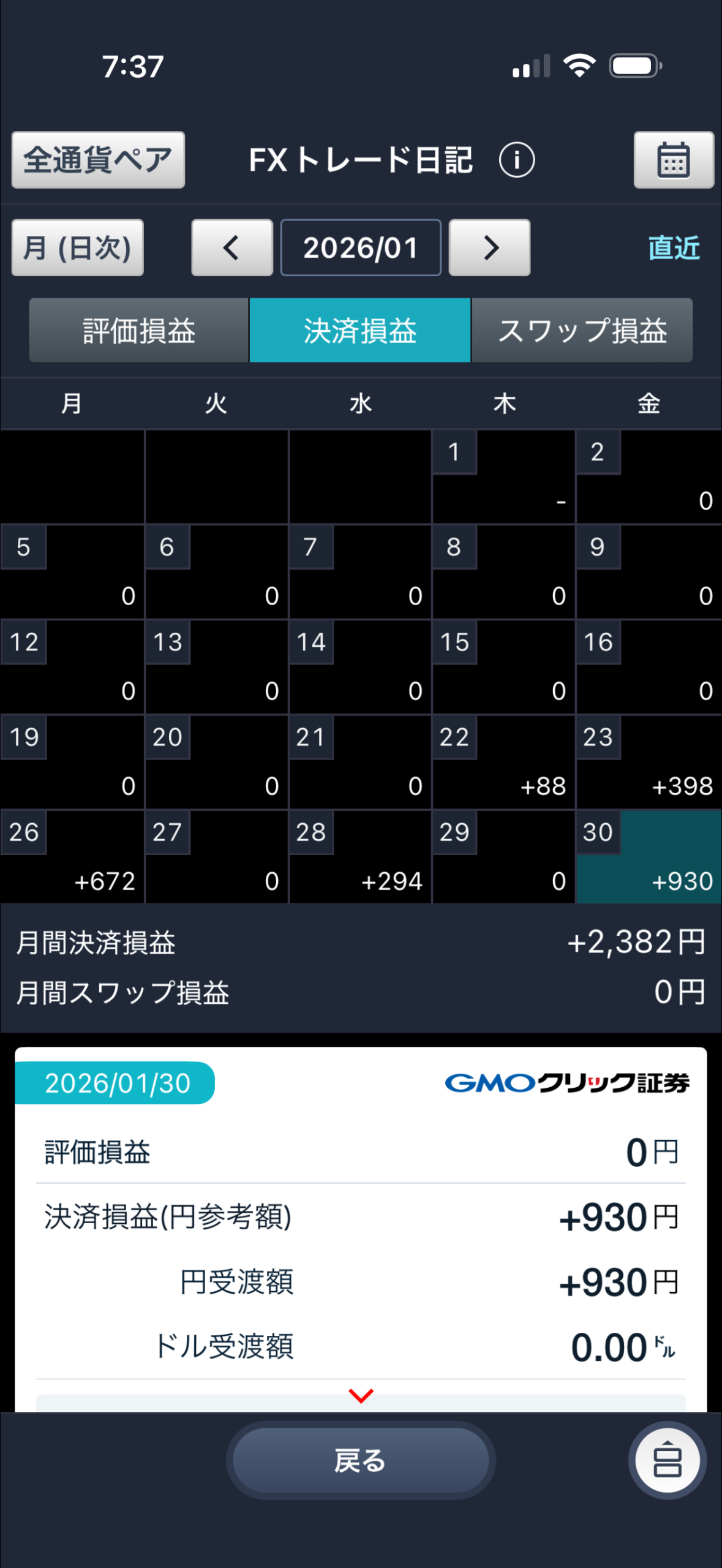Go to the previous month
Viewport: 722px width, 1568px height.
tap(232, 247)
